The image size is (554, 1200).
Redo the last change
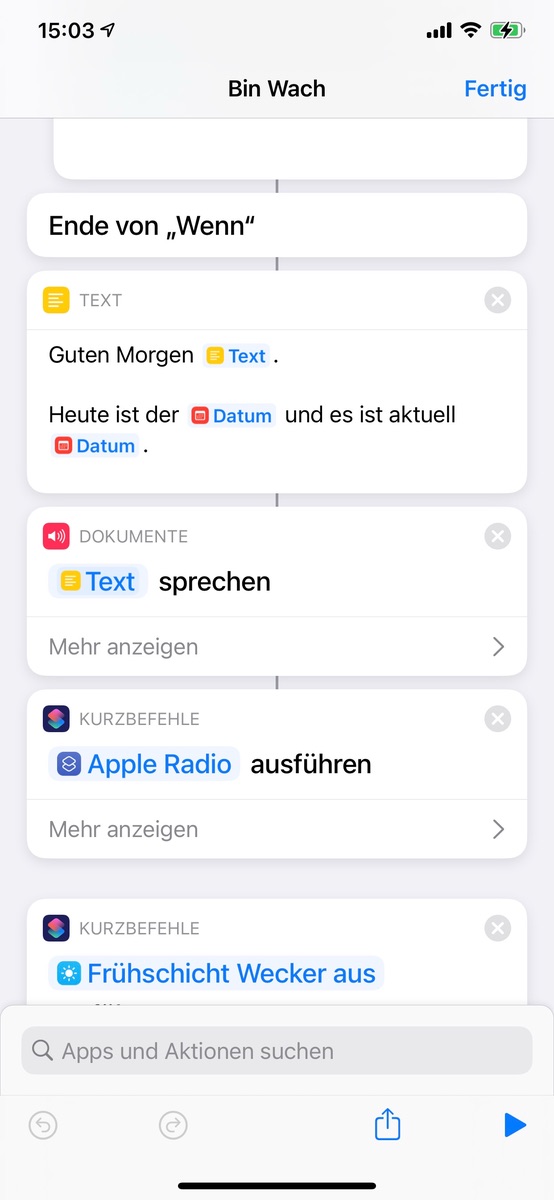173,1126
